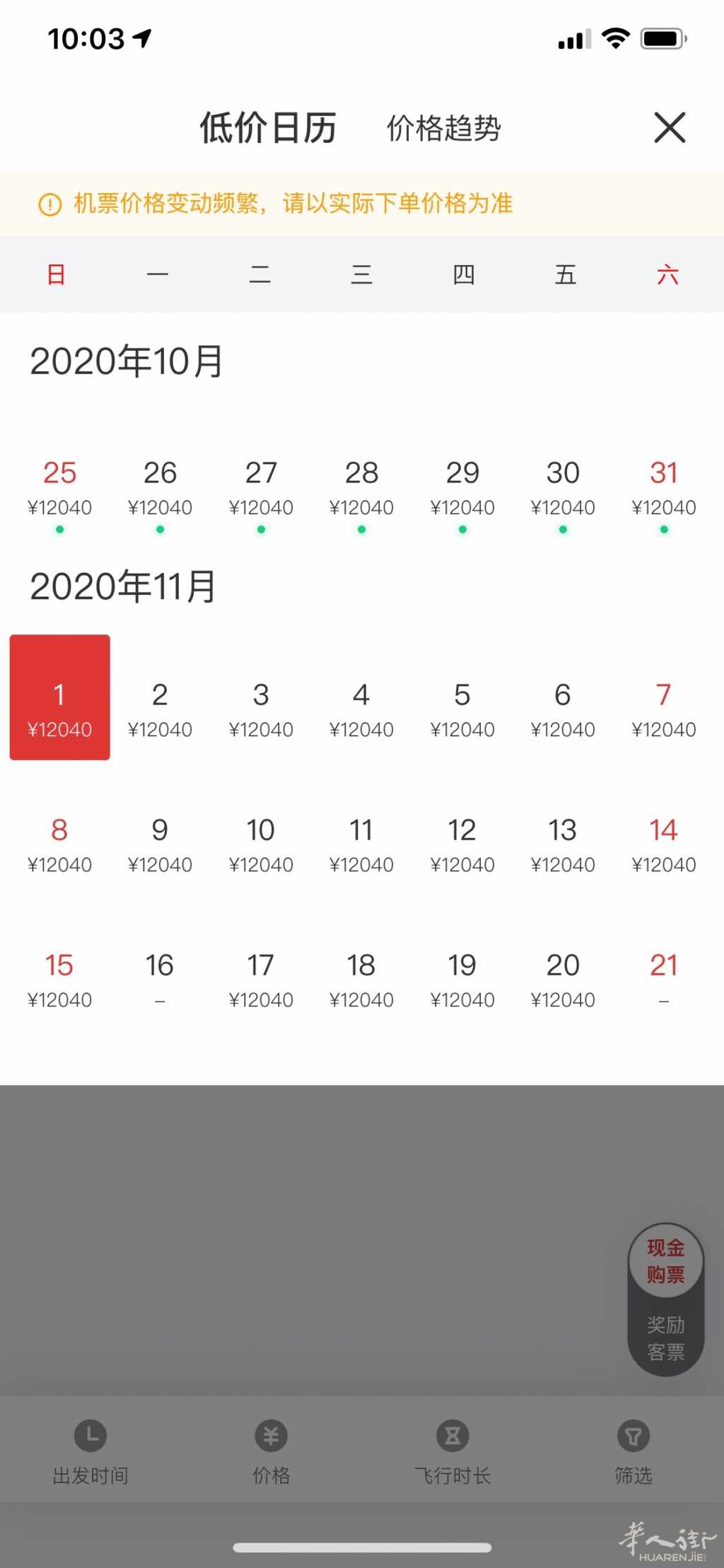Pick November 18 departure date

pyautogui.click(x=361, y=980)
